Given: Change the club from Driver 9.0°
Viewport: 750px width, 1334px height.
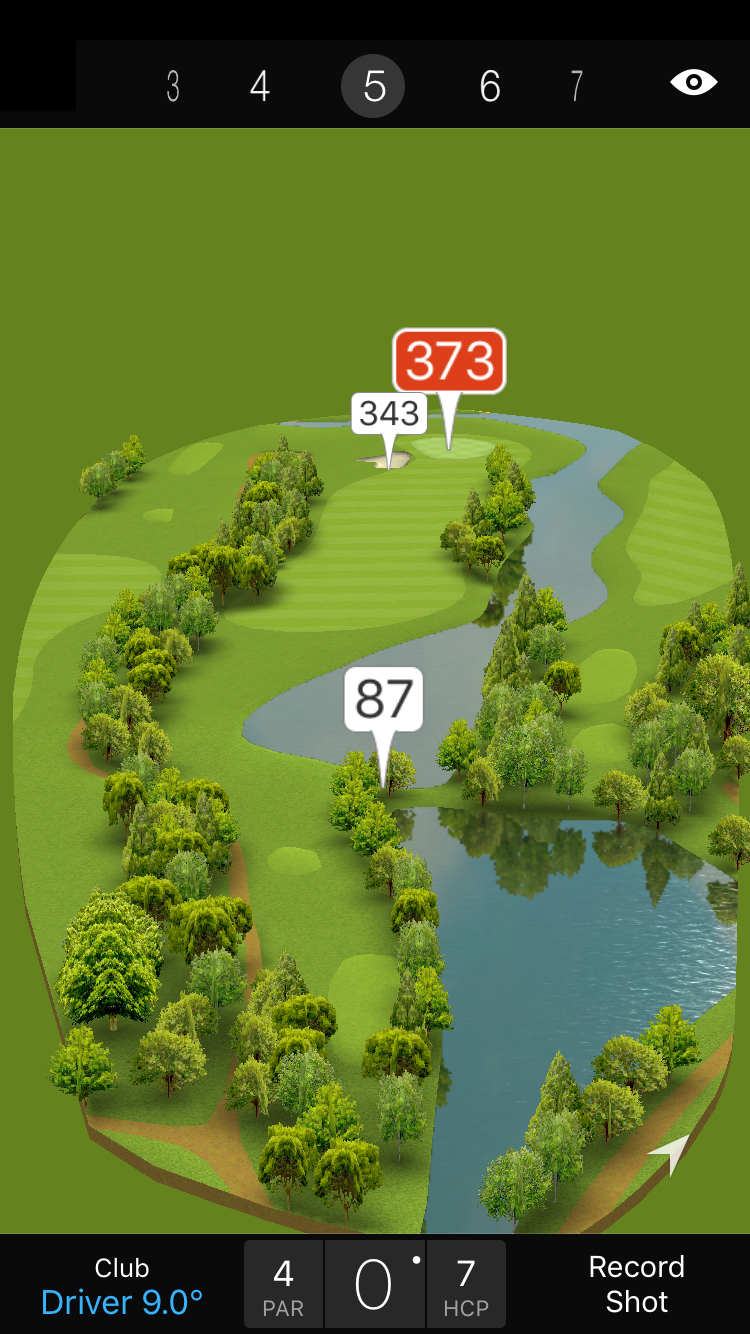Looking at the screenshot, I should (122, 1286).
